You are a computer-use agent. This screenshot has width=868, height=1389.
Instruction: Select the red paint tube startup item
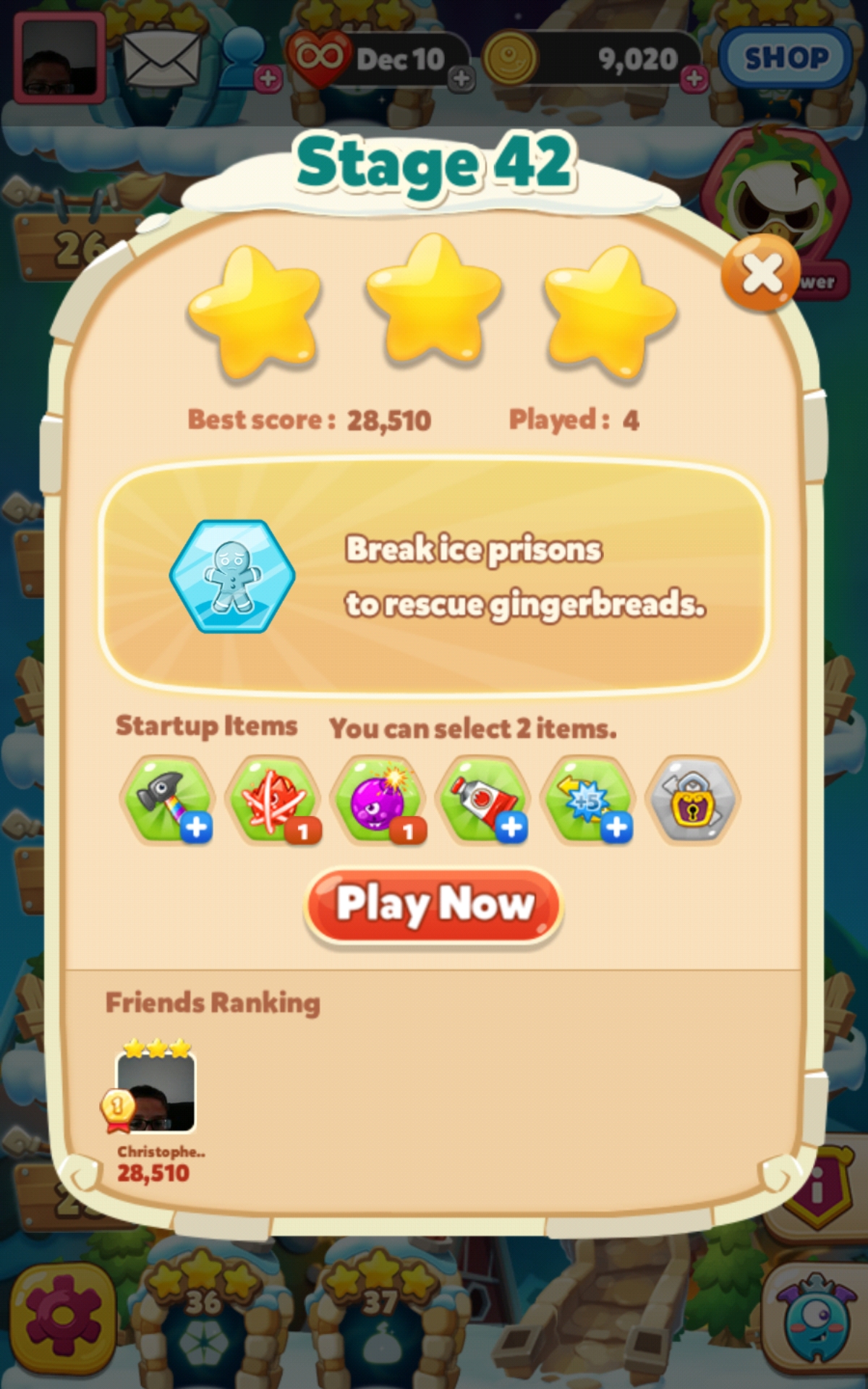(x=482, y=800)
